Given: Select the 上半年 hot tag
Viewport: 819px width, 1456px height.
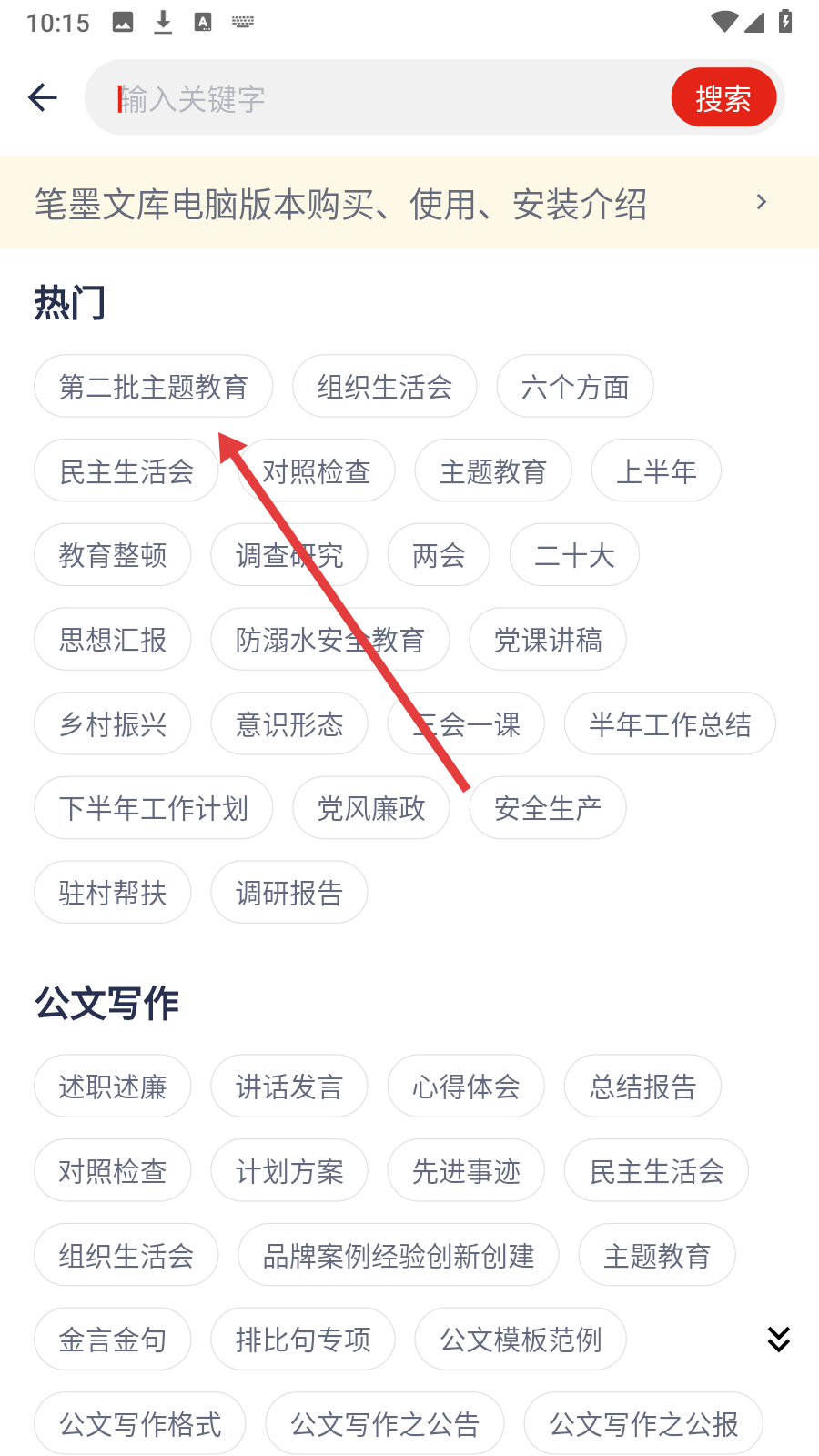Looking at the screenshot, I should [656, 471].
